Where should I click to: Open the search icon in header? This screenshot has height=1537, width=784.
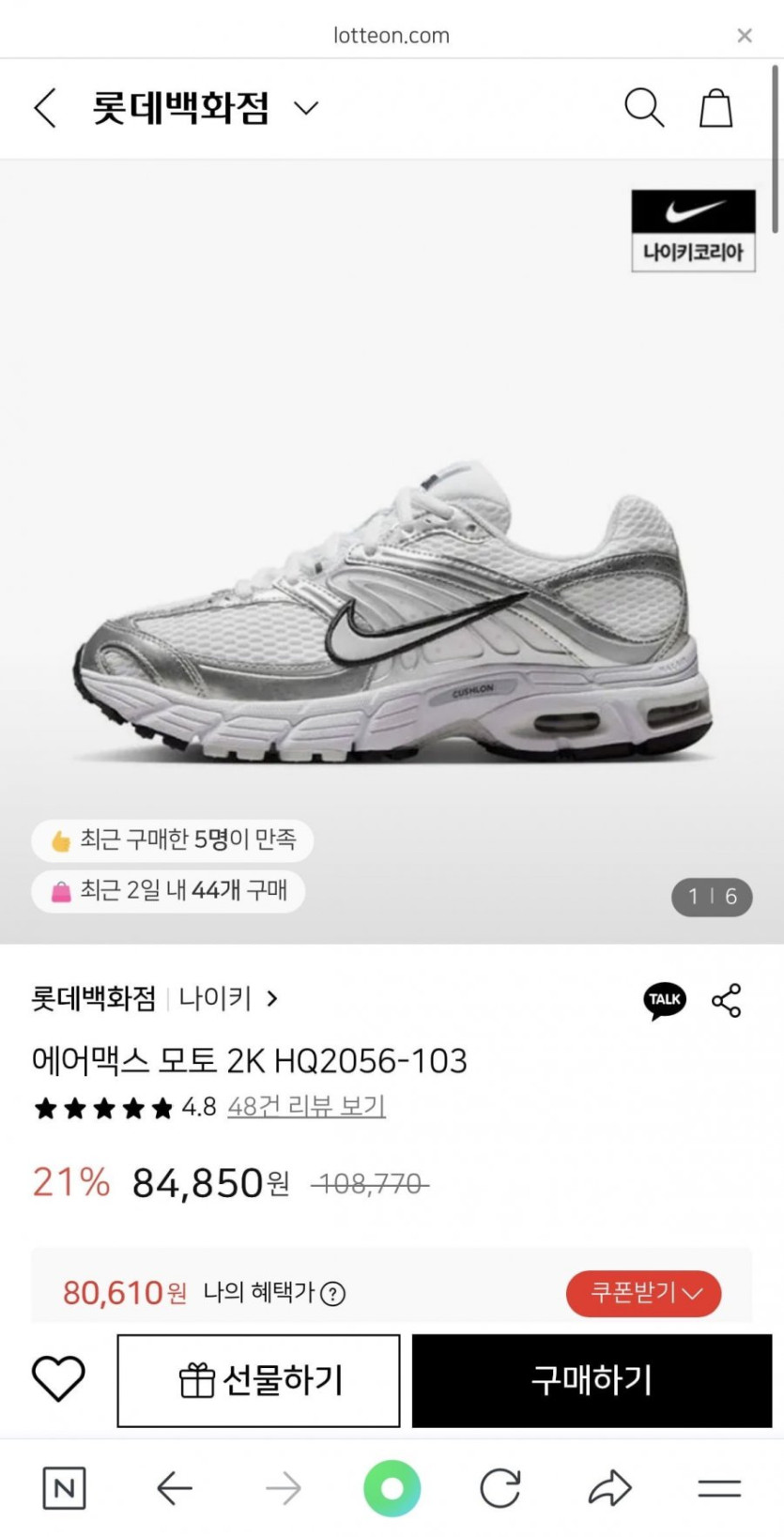pyautogui.click(x=644, y=108)
